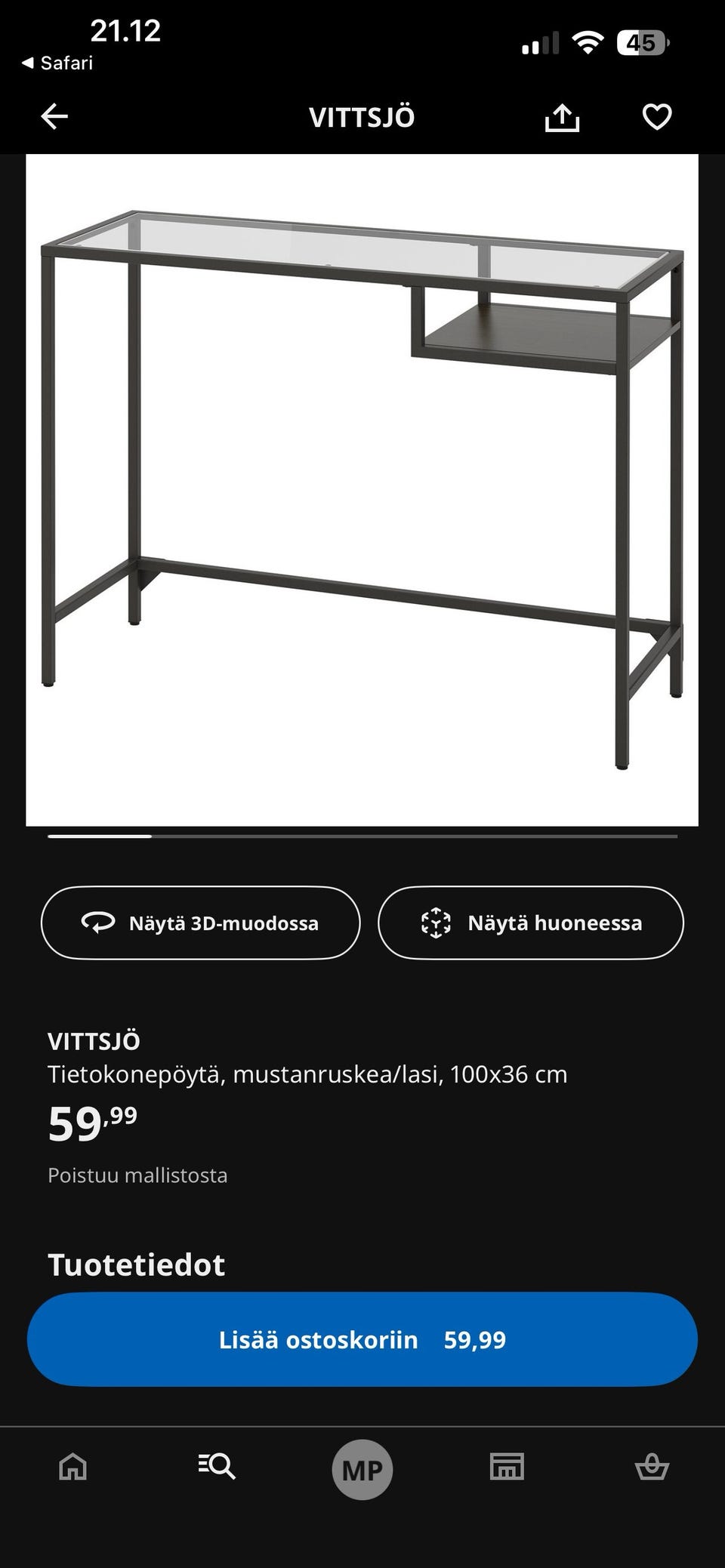Screen dimensions: 725x1568
Task: Open the shopping basket icon
Action: pyautogui.click(x=651, y=1468)
